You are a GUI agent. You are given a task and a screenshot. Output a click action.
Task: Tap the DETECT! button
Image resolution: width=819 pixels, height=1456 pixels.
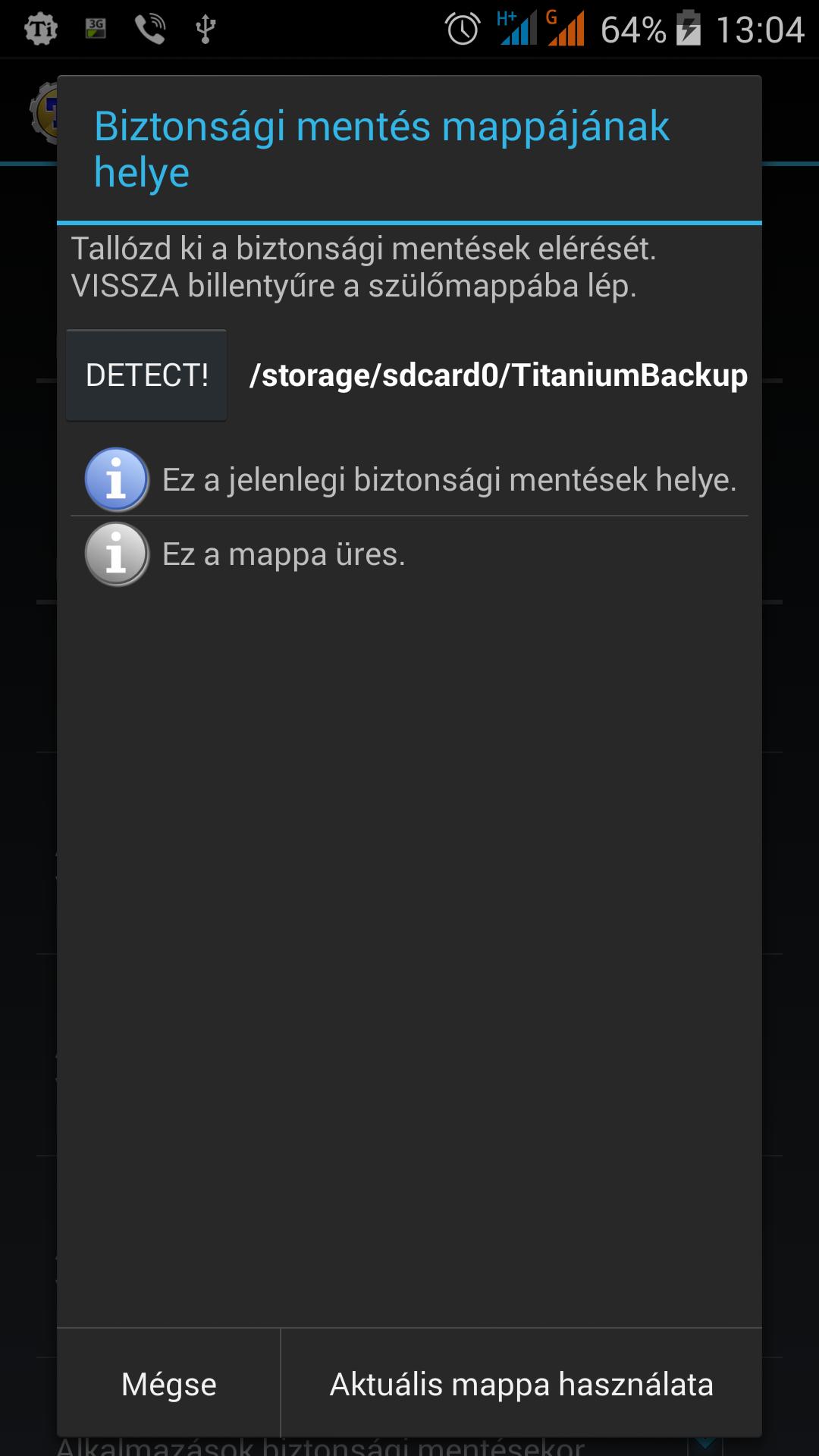(x=146, y=375)
